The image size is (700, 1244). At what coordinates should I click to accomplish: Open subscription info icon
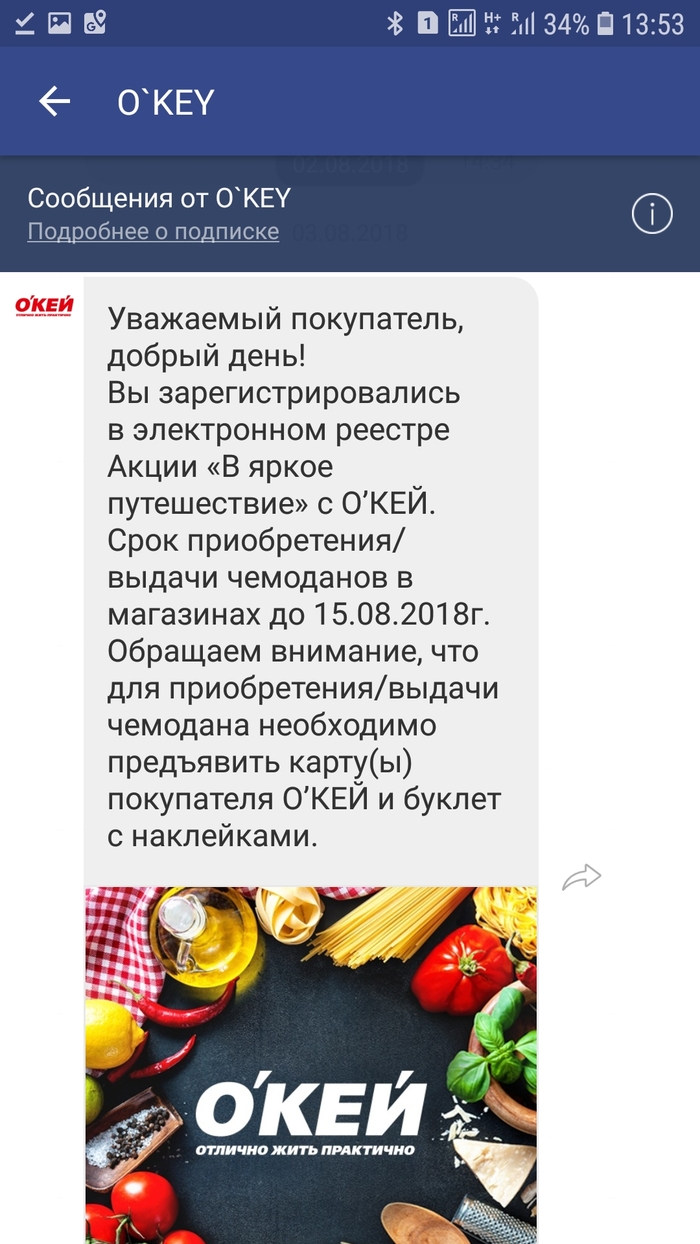pyautogui.click(x=652, y=213)
